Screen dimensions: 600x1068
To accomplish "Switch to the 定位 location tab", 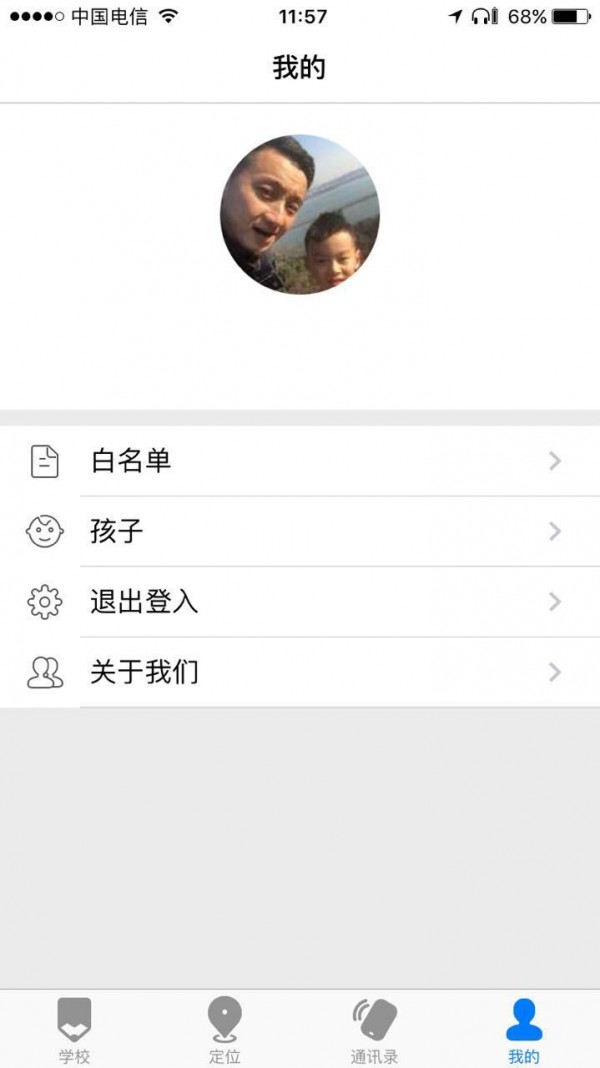I will click(x=225, y=1030).
